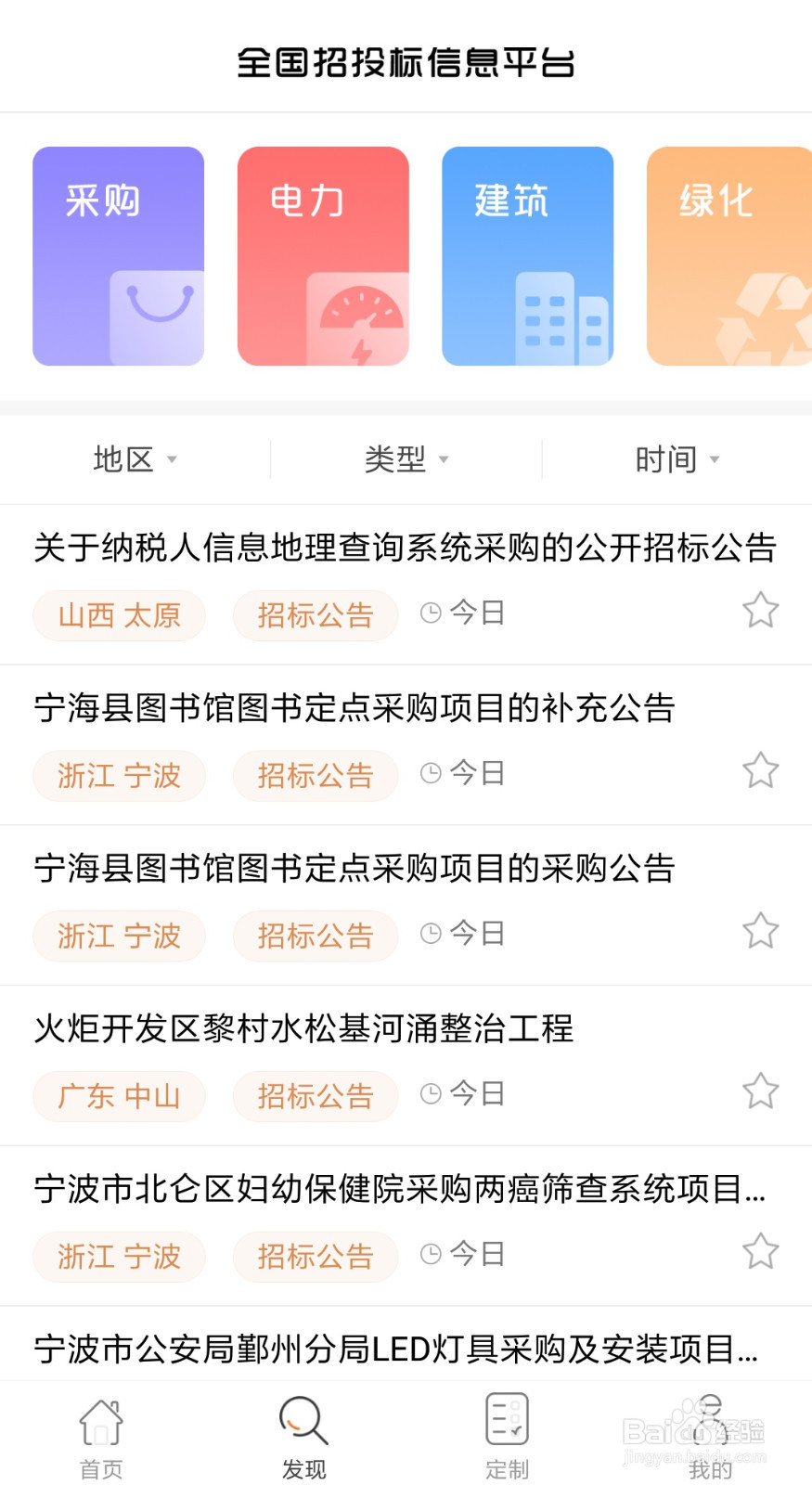Expand the 地区 filter dropdown
Viewport: 812px width, 1485px height.
coord(135,459)
